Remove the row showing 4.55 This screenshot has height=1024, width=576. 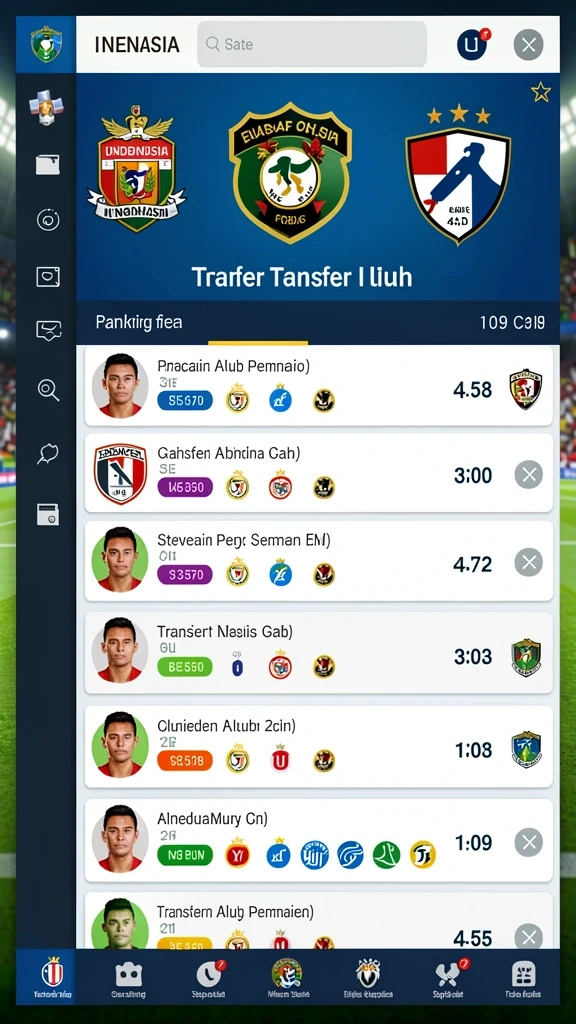[x=528, y=937]
